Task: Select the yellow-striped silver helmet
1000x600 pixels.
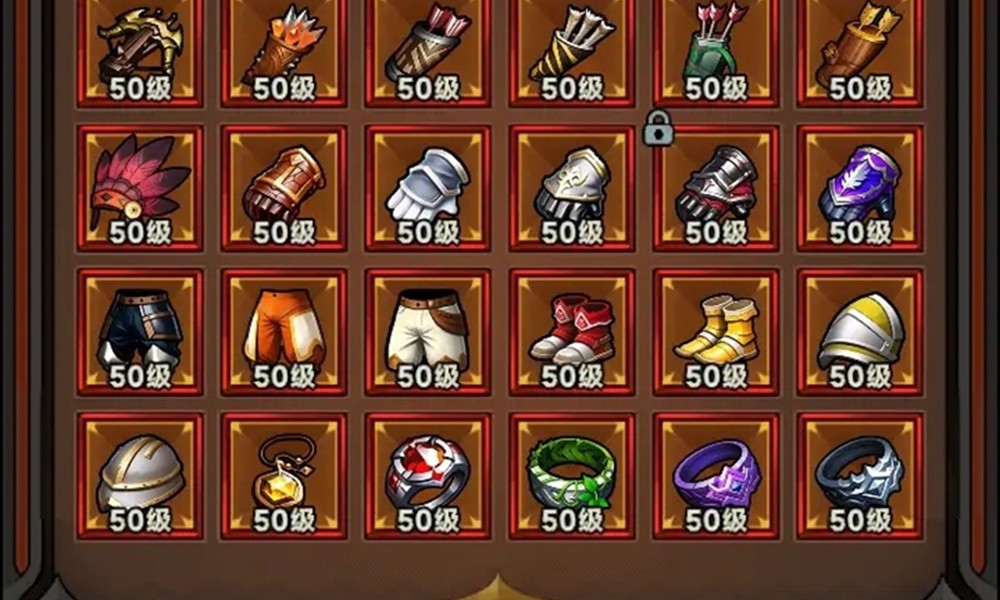Action: click(x=860, y=331)
